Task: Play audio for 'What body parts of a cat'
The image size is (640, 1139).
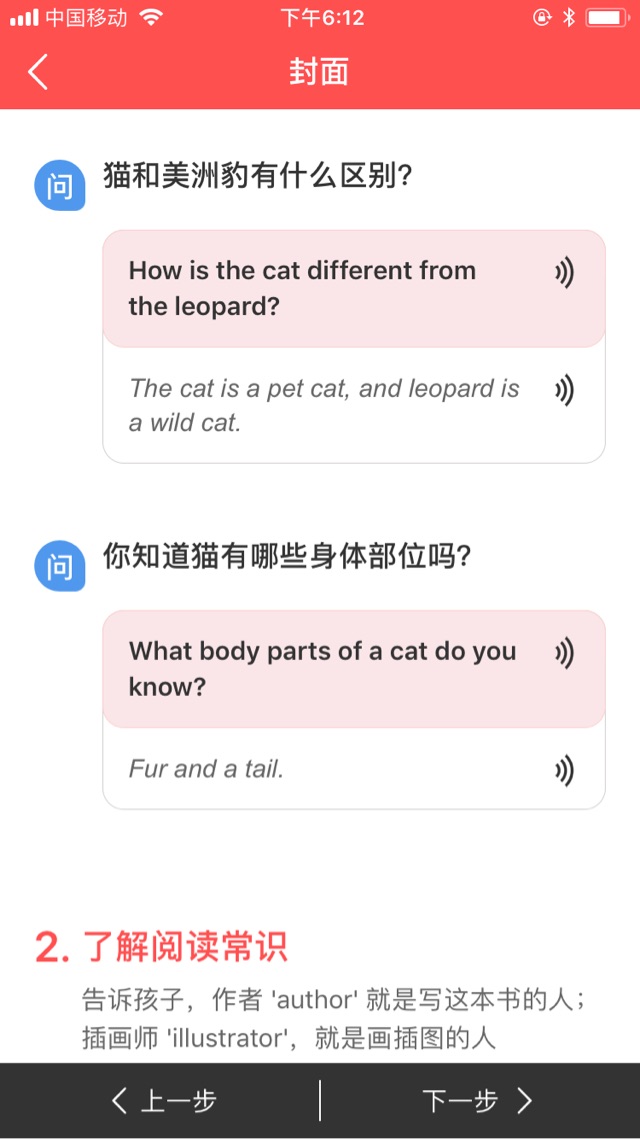Action: coord(565,653)
